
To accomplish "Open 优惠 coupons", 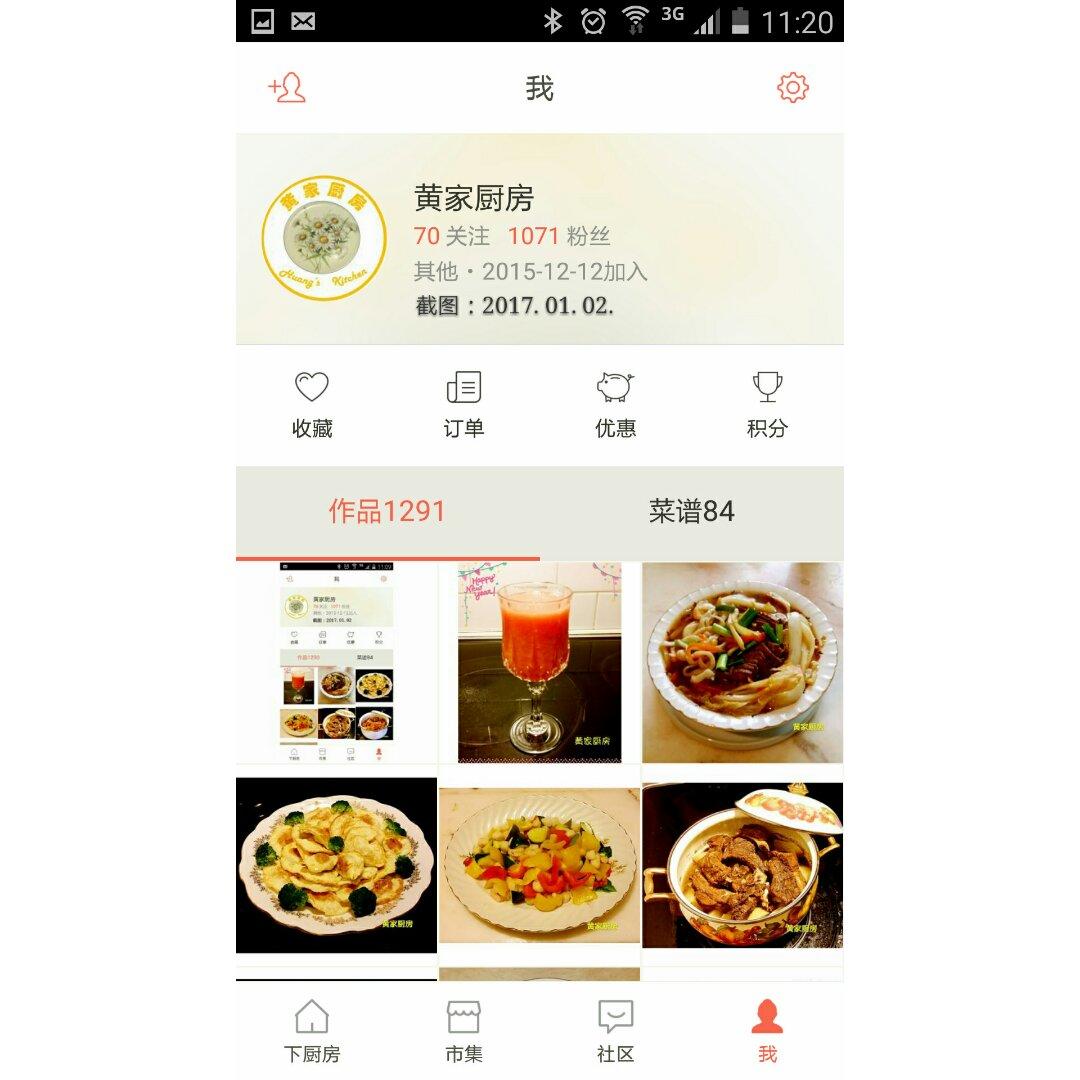I will pos(615,405).
